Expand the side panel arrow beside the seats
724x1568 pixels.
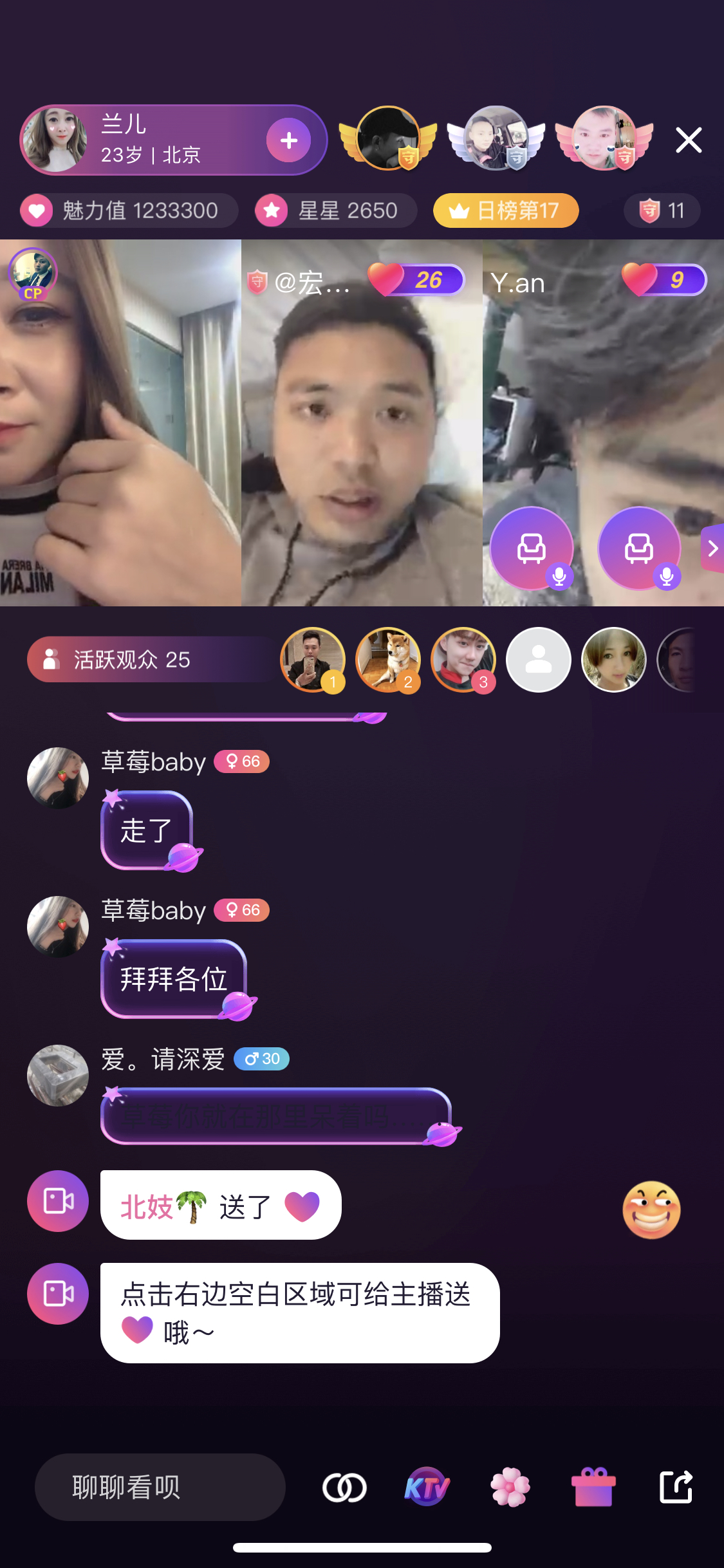(x=712, y=548)
